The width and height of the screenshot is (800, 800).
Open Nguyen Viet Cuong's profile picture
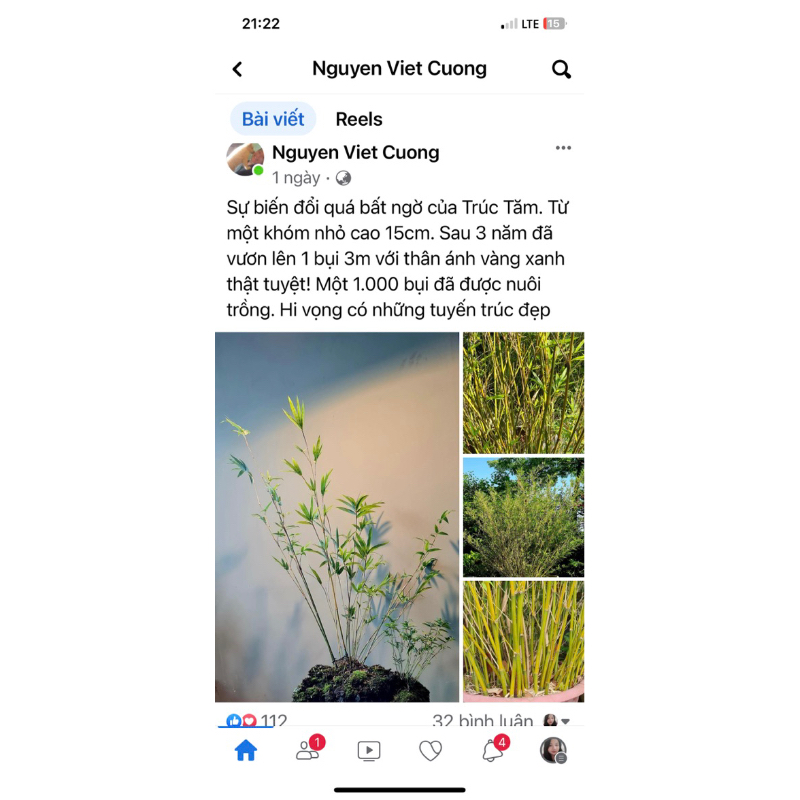click(245, 159)
